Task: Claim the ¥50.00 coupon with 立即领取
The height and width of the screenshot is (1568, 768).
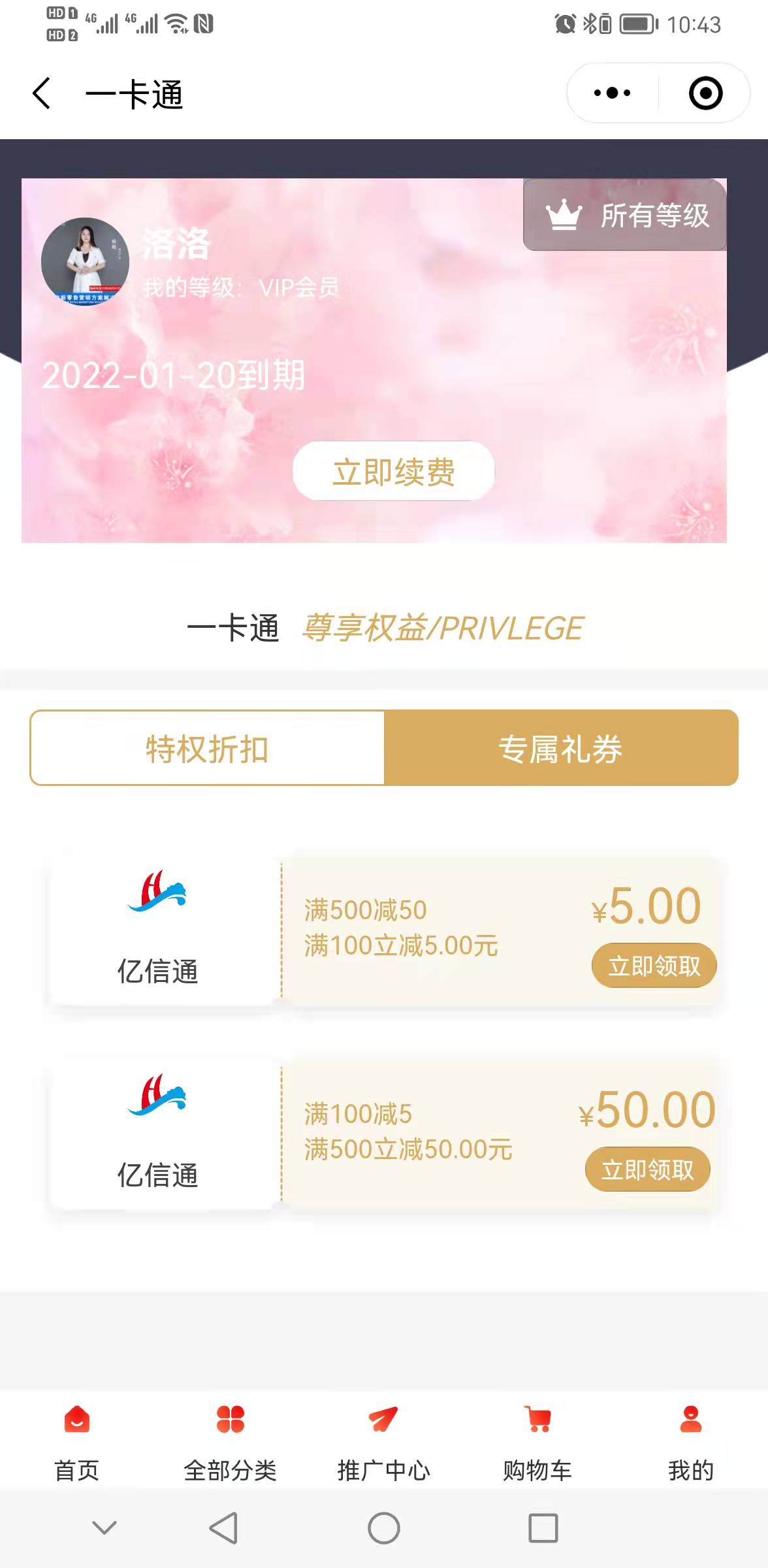Action: tap(647, 1169)
